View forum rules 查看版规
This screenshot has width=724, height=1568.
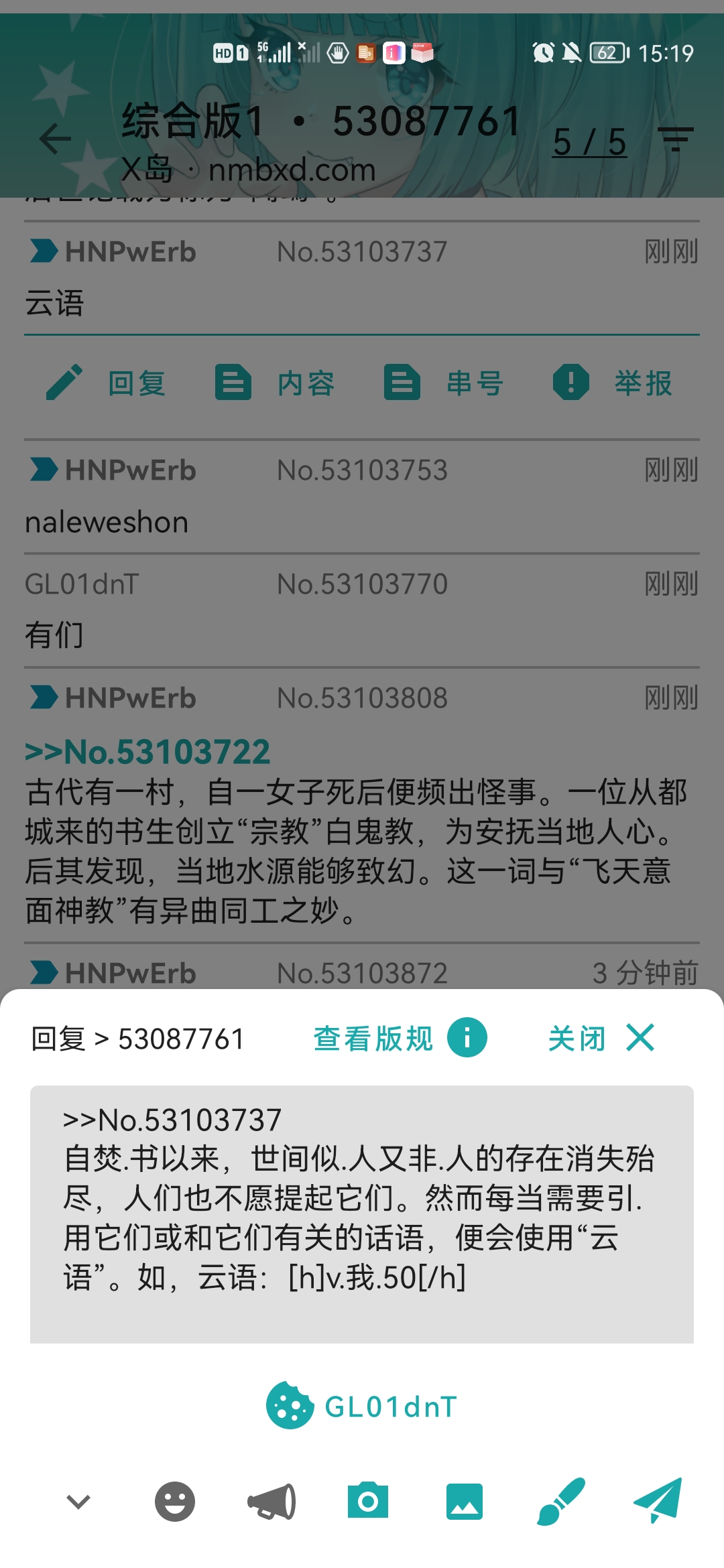[400, 1039]
